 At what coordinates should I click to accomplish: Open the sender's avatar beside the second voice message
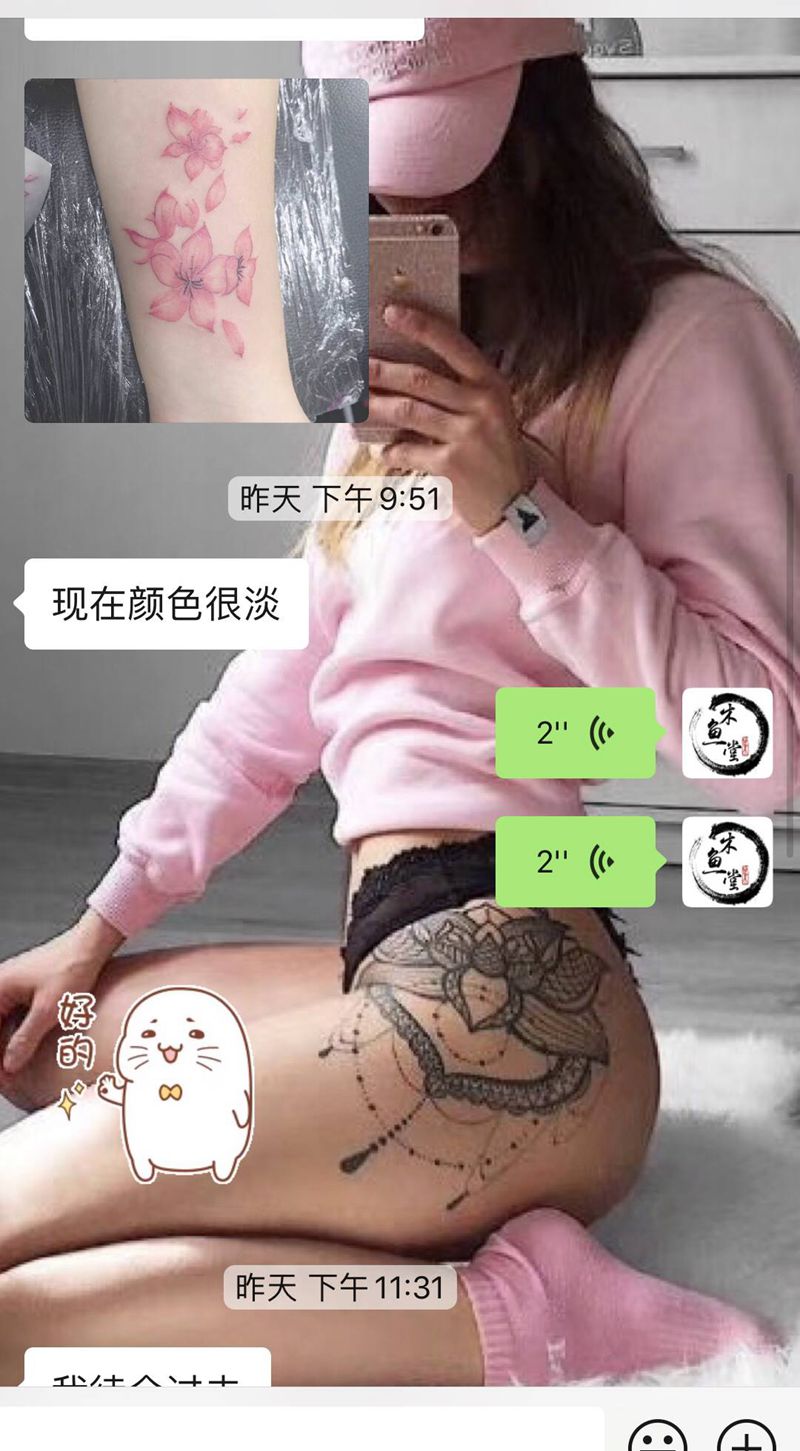pyautogui.click(x=727, y=861)
